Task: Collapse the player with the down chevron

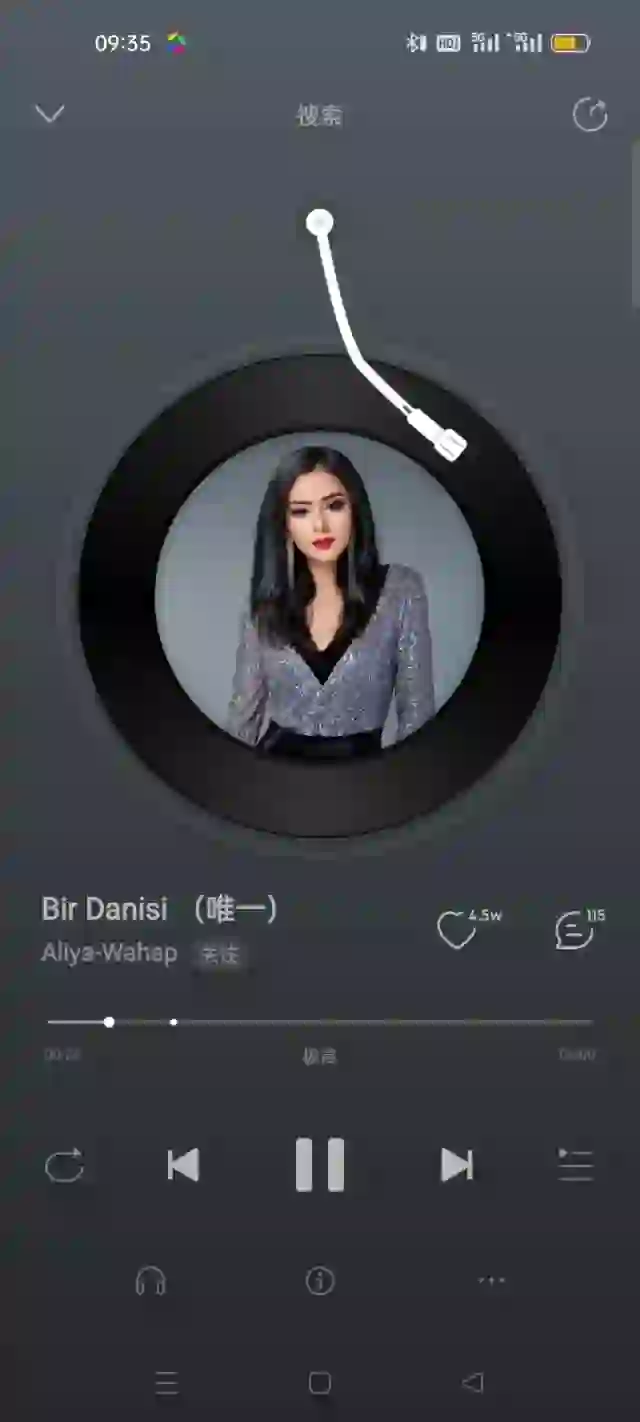Action: point(49,114)
